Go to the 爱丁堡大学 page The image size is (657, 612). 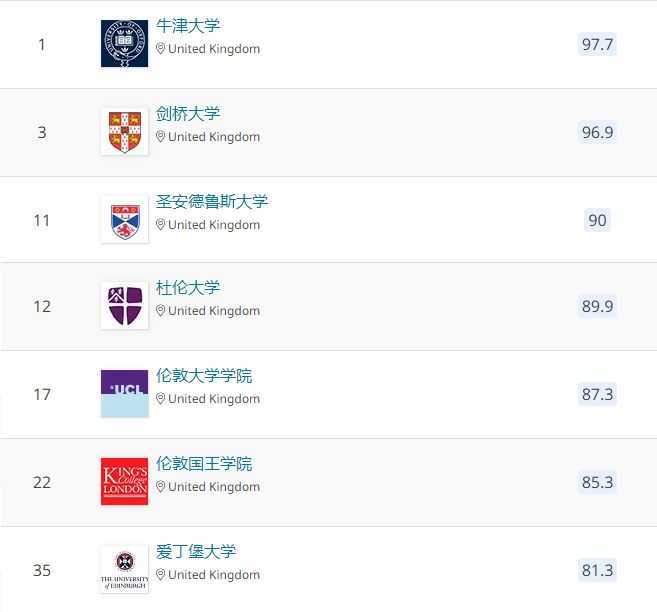point(196,552)
